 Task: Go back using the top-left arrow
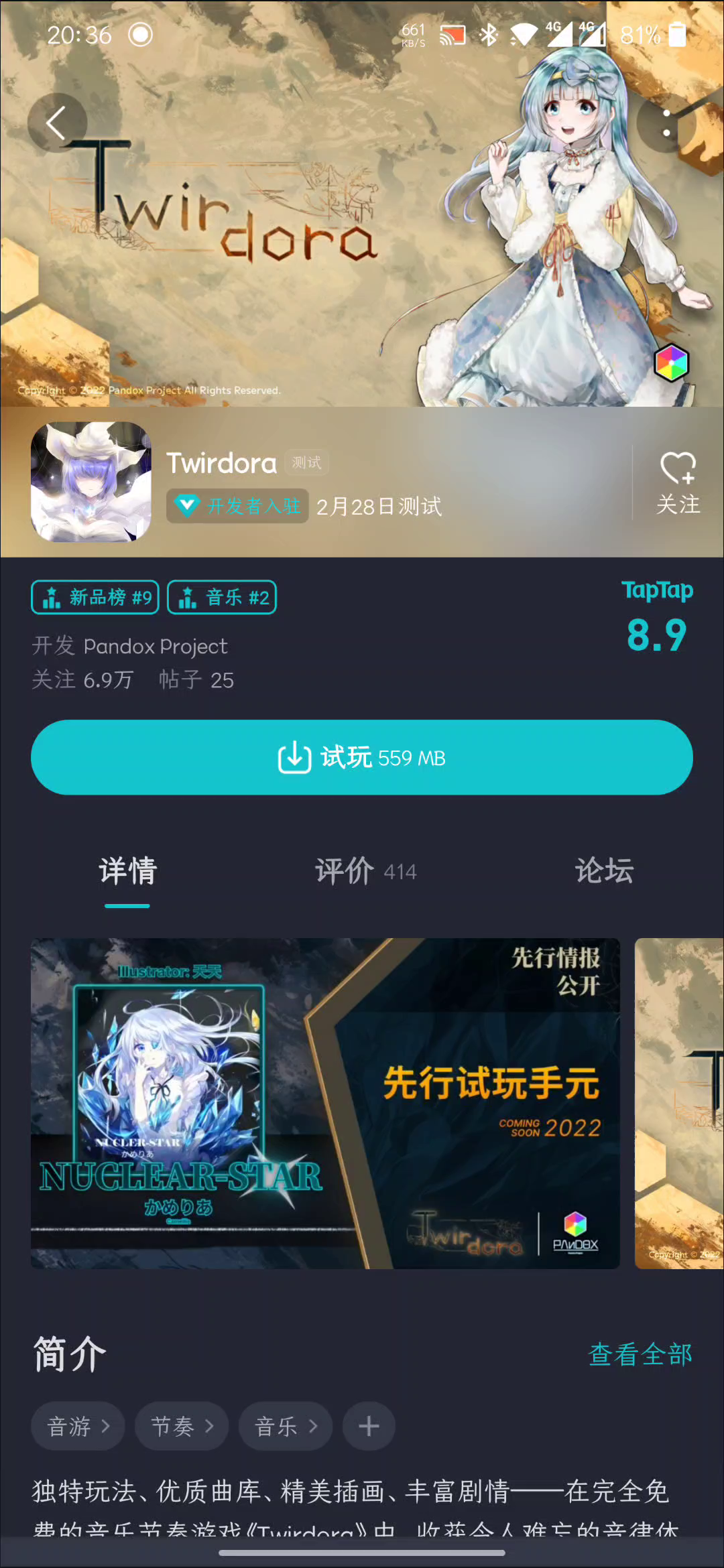[x=57, y=123]
